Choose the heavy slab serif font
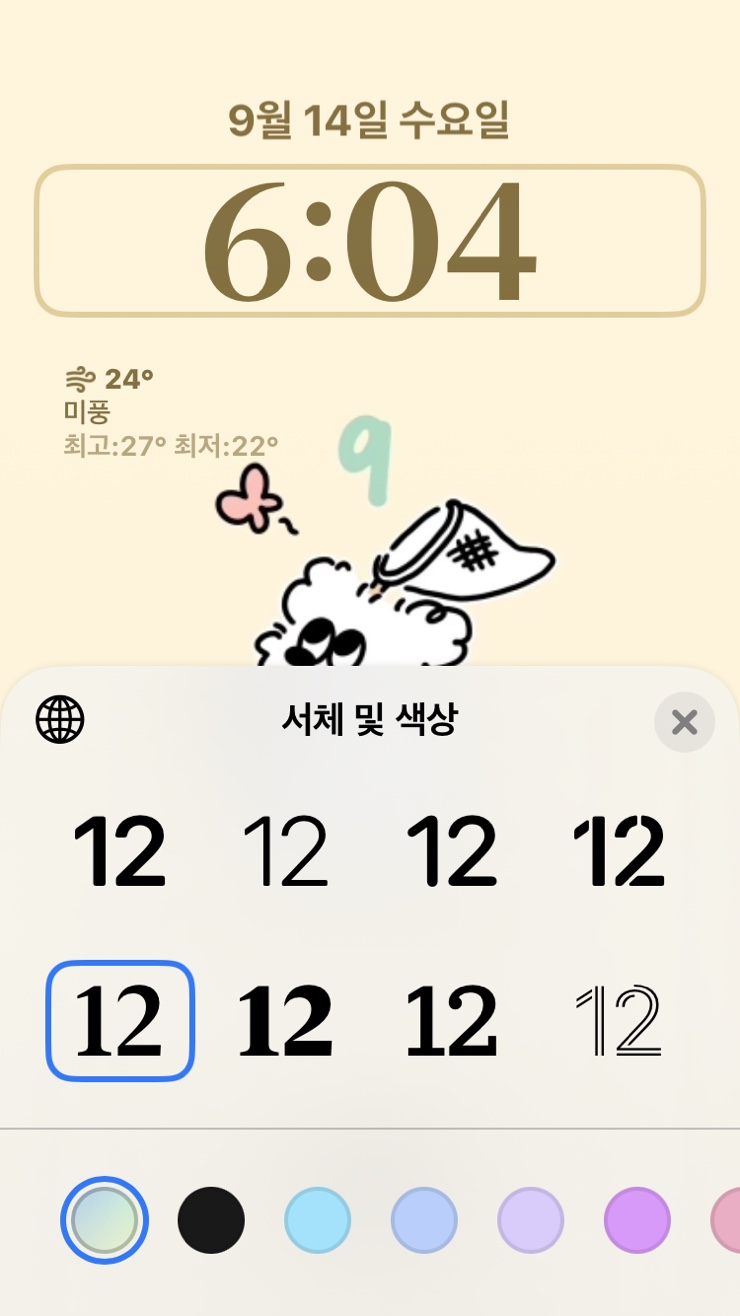Image resolution: width=740 pixels, height=1316 pixels. (x=286, y=1021)
